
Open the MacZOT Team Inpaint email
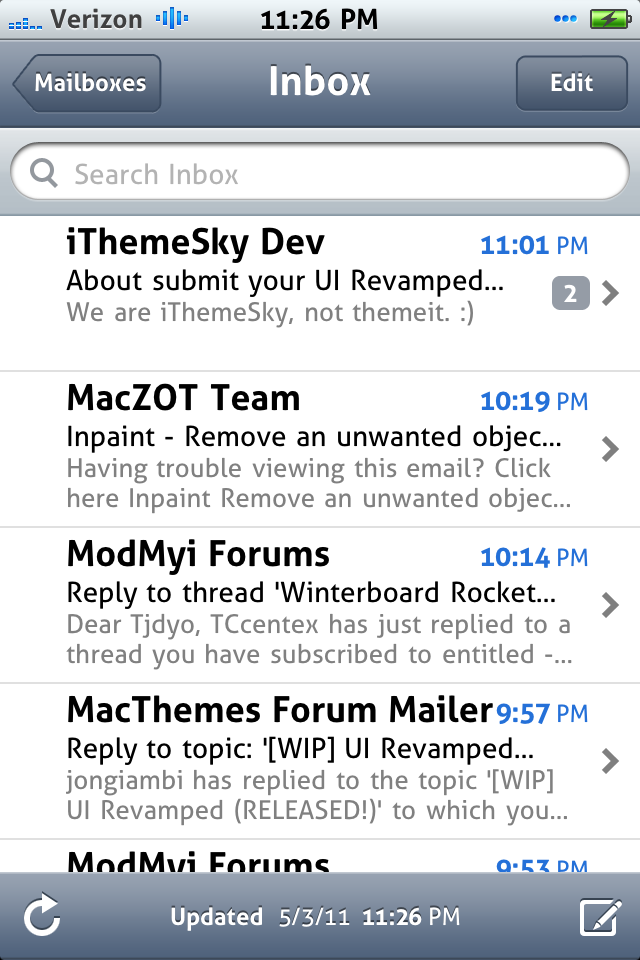point(320,449)
